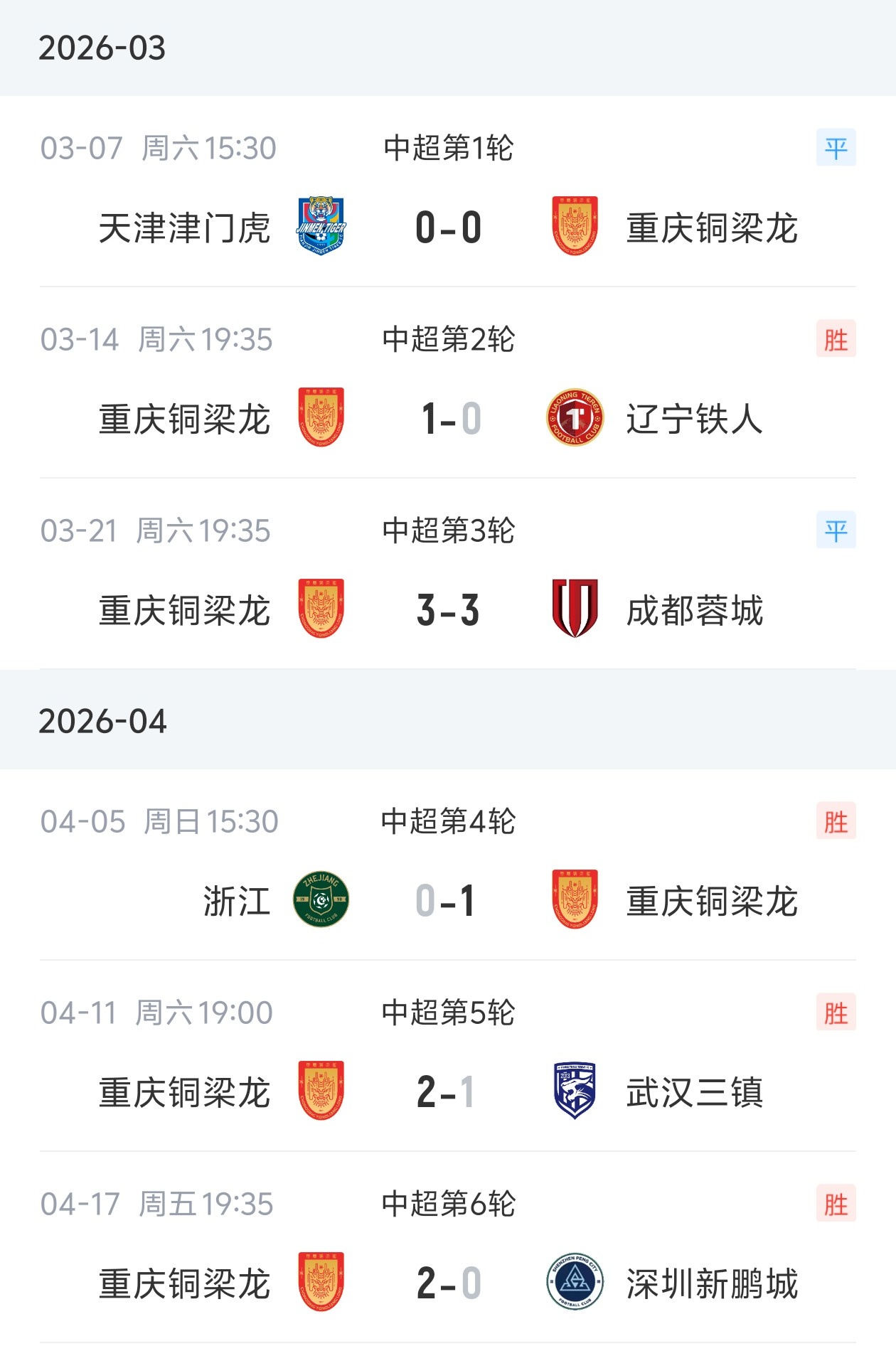Open the 天津津门虎 vs 重庆铜梁龙 round 1 match
The height and width of the screenshot is (1346, 896).
[448, 228]
